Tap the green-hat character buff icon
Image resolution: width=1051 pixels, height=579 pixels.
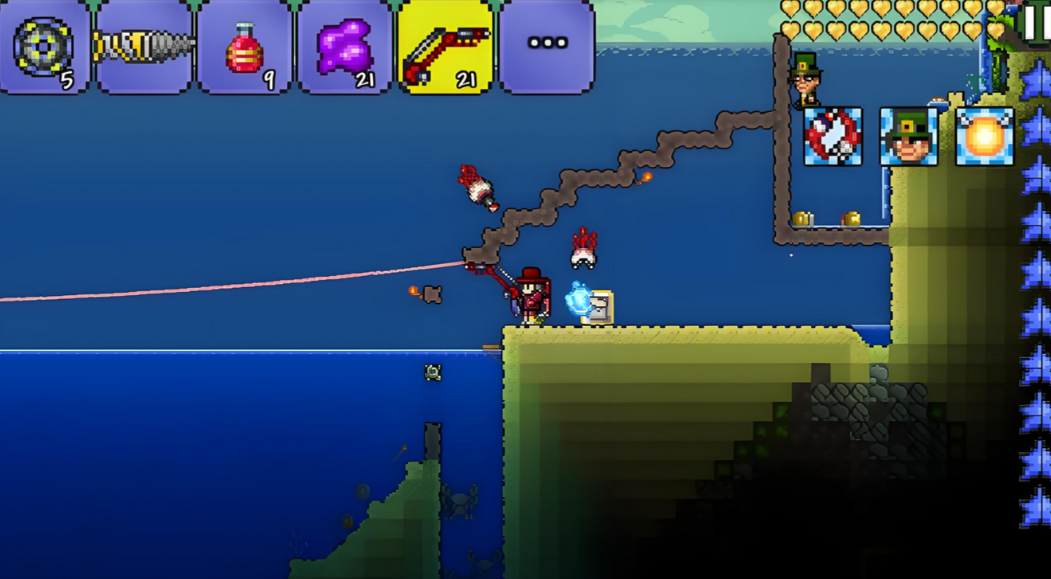(x=908, y=137)
